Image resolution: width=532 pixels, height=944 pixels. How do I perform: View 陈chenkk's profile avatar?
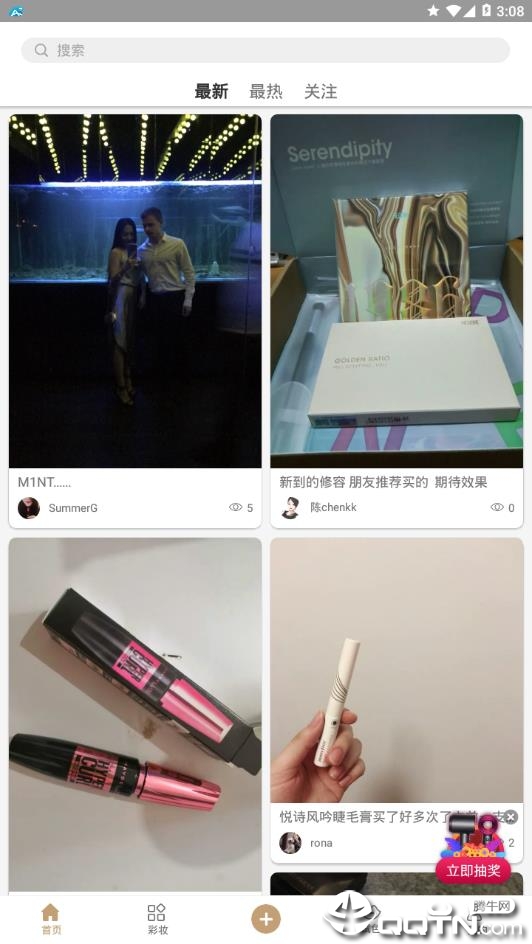pyautogui.click(x=291, y=508)
